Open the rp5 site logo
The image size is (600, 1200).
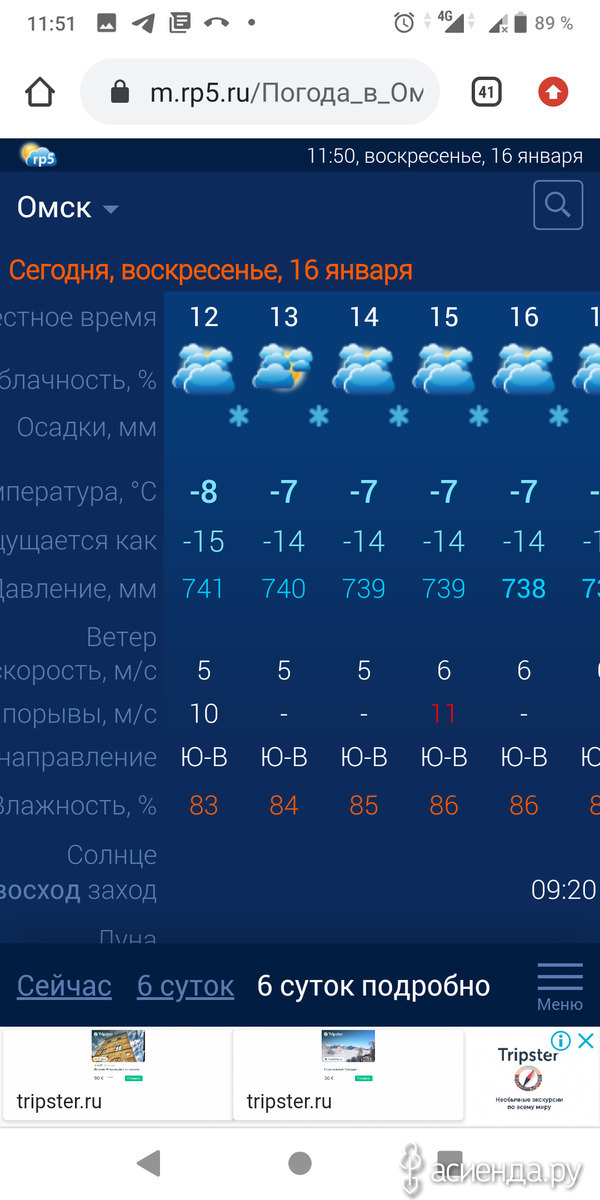coord(39,155)
